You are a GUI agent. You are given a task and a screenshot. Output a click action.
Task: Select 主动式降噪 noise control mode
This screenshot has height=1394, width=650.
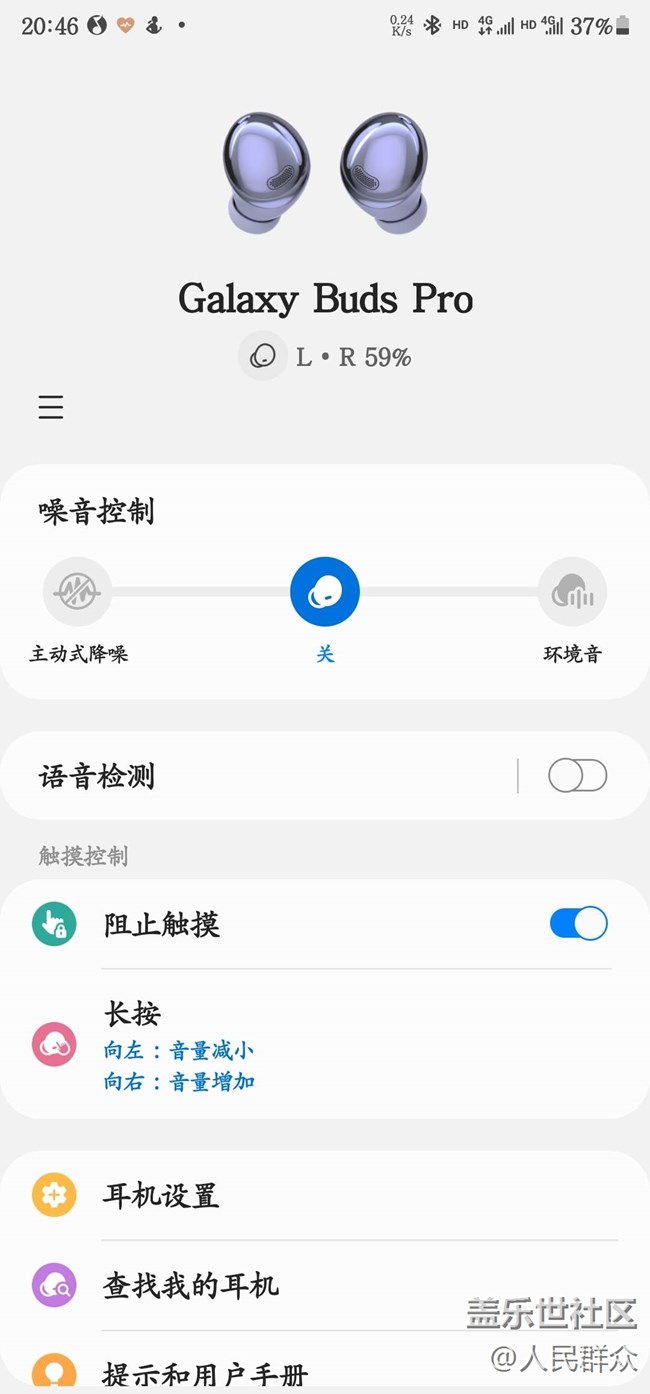pos(78,592)
